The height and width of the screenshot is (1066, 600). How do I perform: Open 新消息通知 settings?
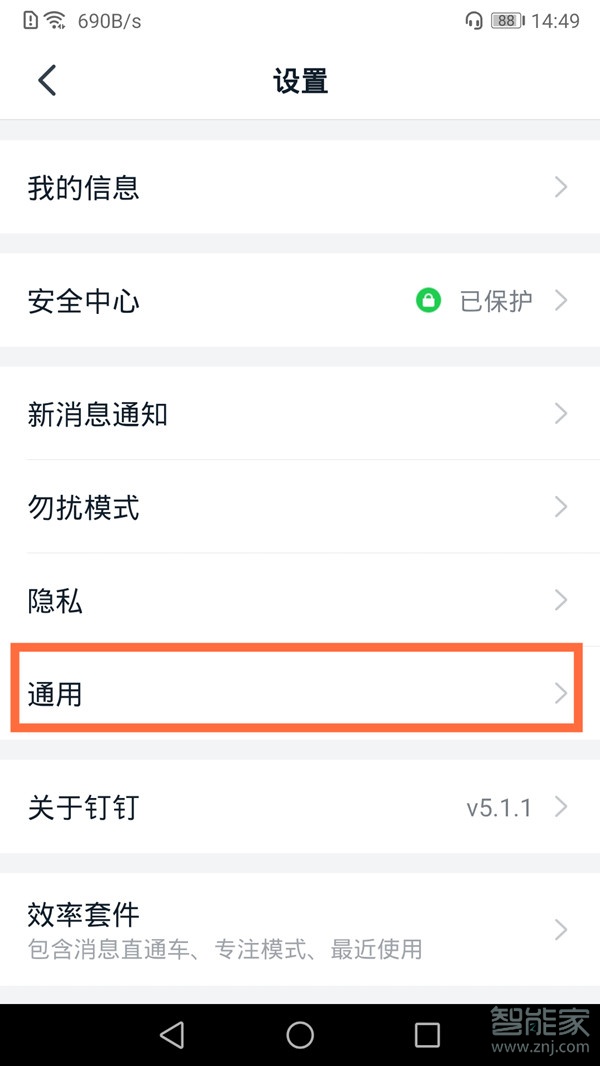300,413
